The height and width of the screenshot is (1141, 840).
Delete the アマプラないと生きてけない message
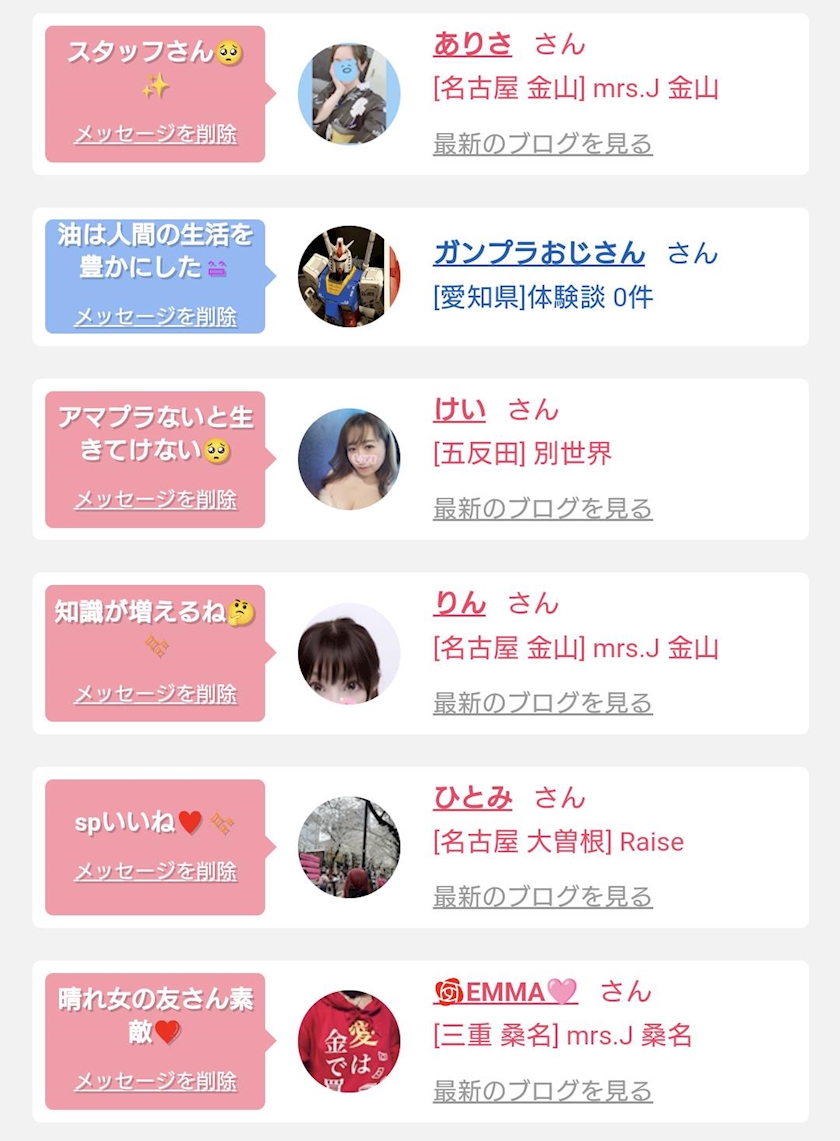click(x=156, y=499)
